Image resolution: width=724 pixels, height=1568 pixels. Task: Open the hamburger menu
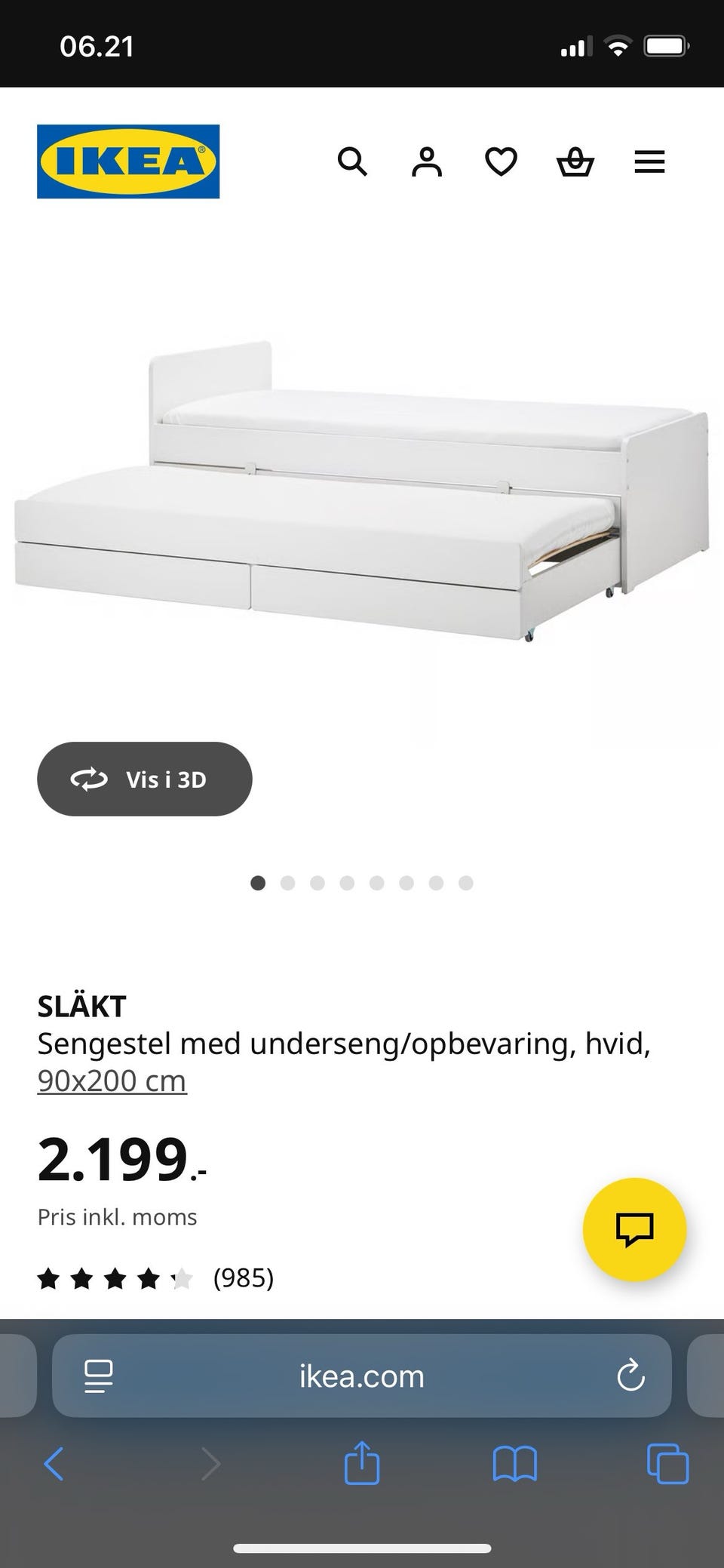click(649, 161)
